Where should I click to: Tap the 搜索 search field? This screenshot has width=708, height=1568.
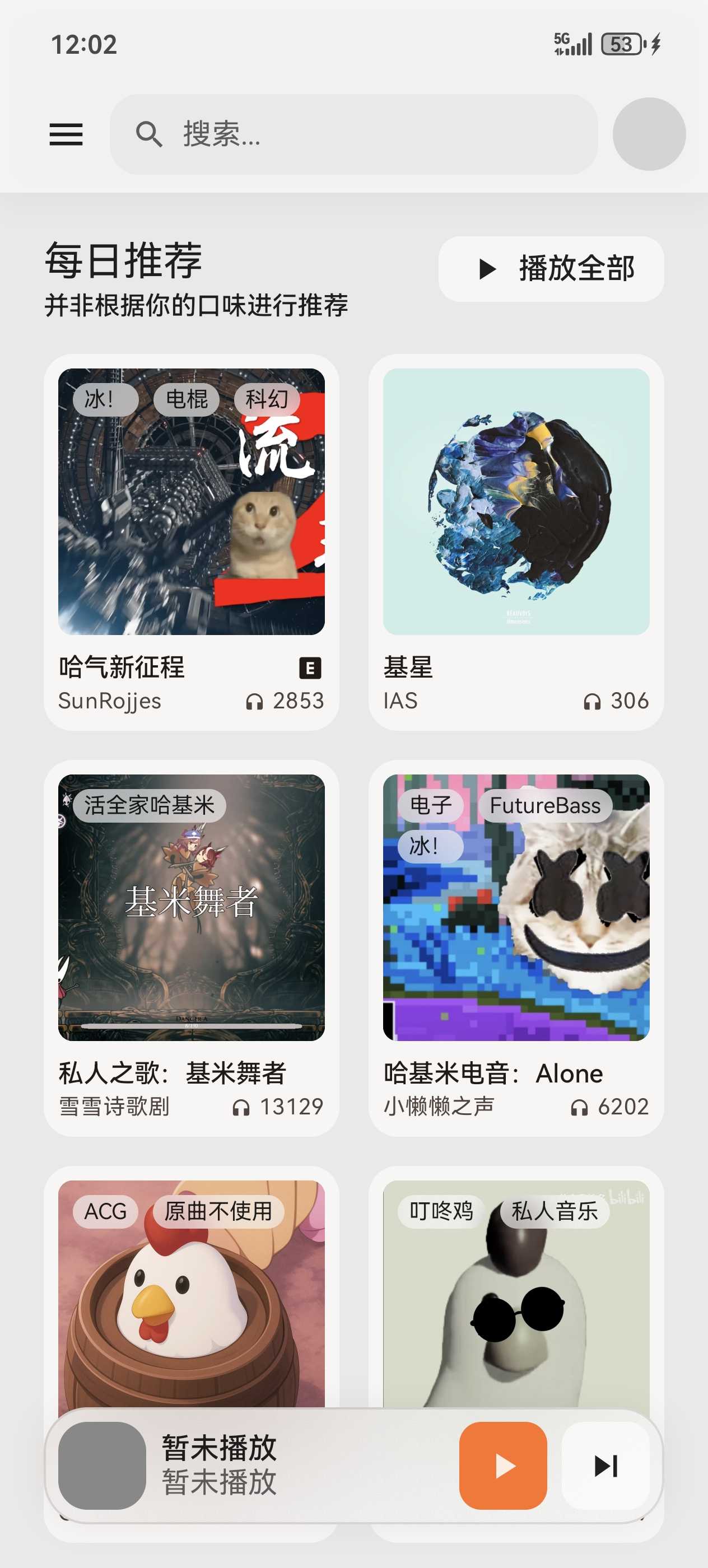[x=353, y=134]
